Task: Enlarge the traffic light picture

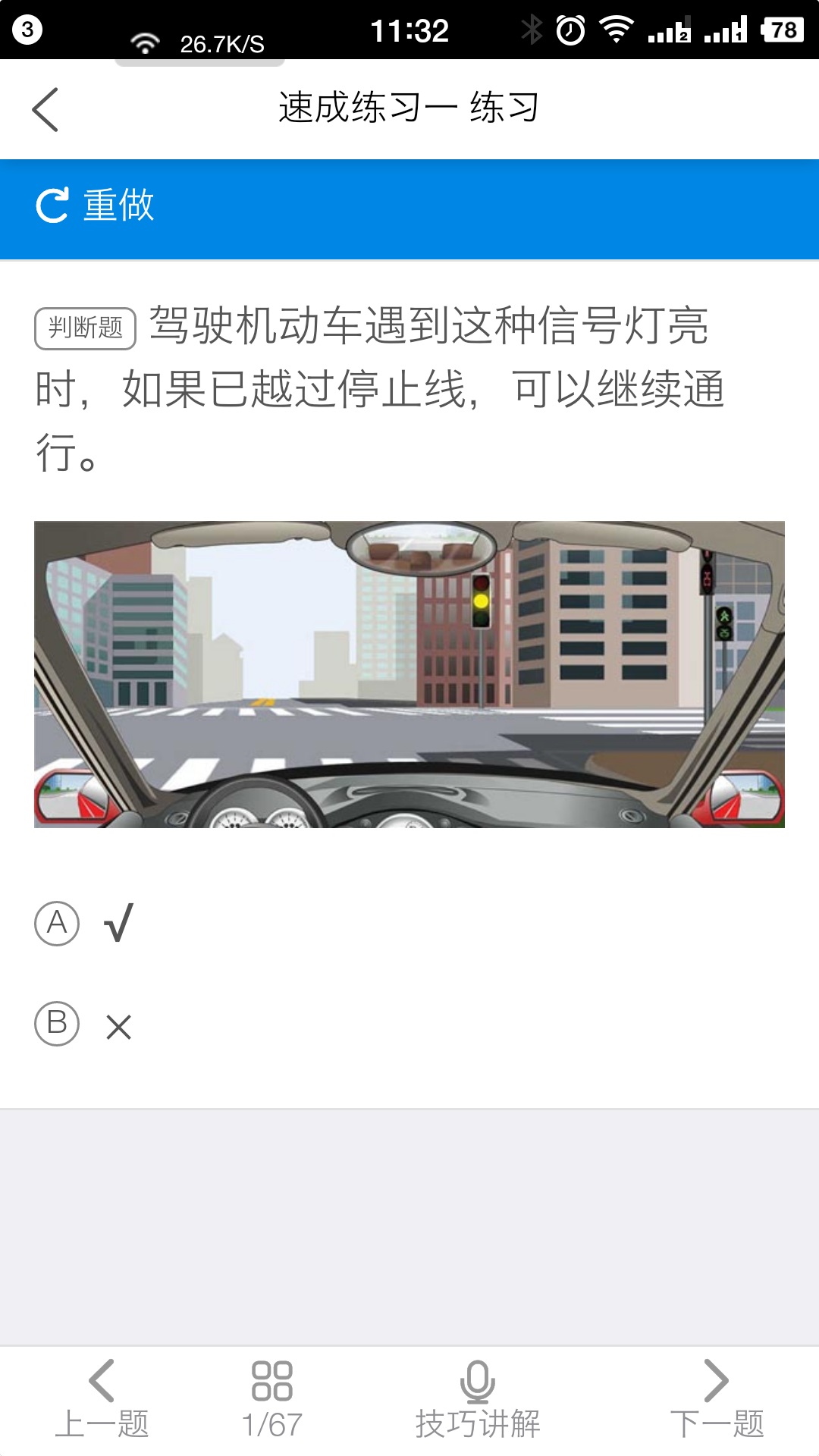Action: click(409, 674)
